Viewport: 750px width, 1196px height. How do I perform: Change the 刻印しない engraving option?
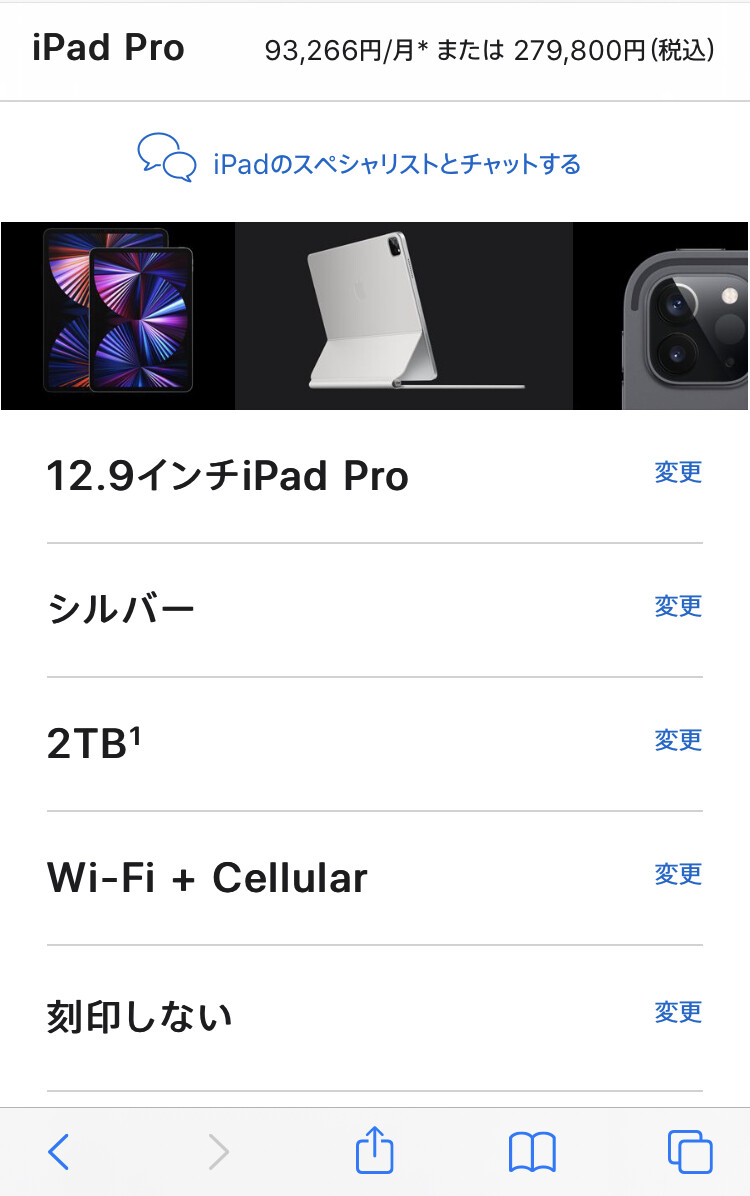click(678, 1012)
